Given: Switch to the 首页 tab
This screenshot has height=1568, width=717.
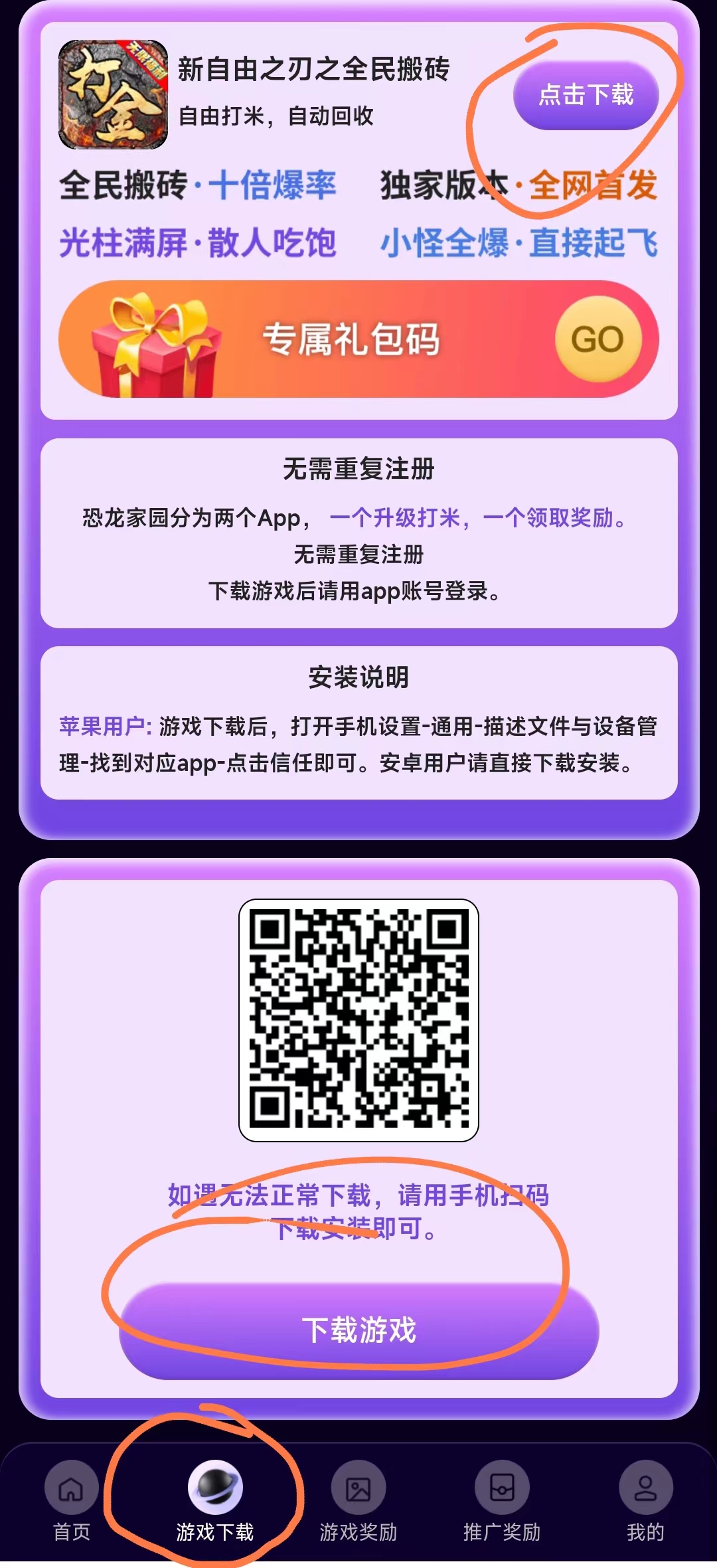Looking at the screenshot, I should coord(72,1502).
